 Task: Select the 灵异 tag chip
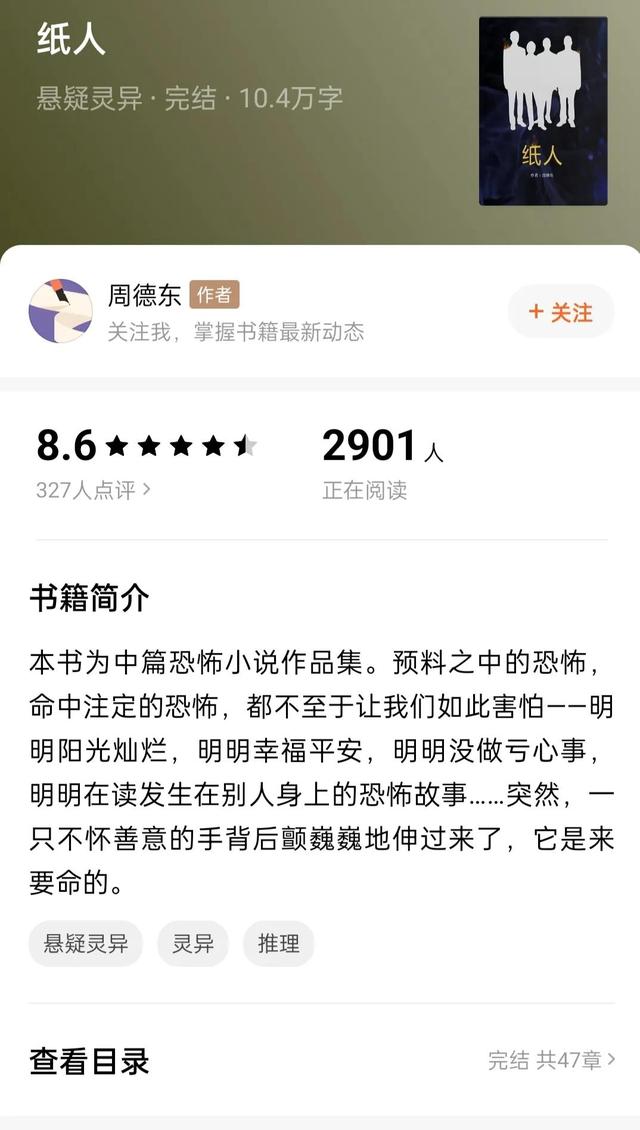click(192, 943)
